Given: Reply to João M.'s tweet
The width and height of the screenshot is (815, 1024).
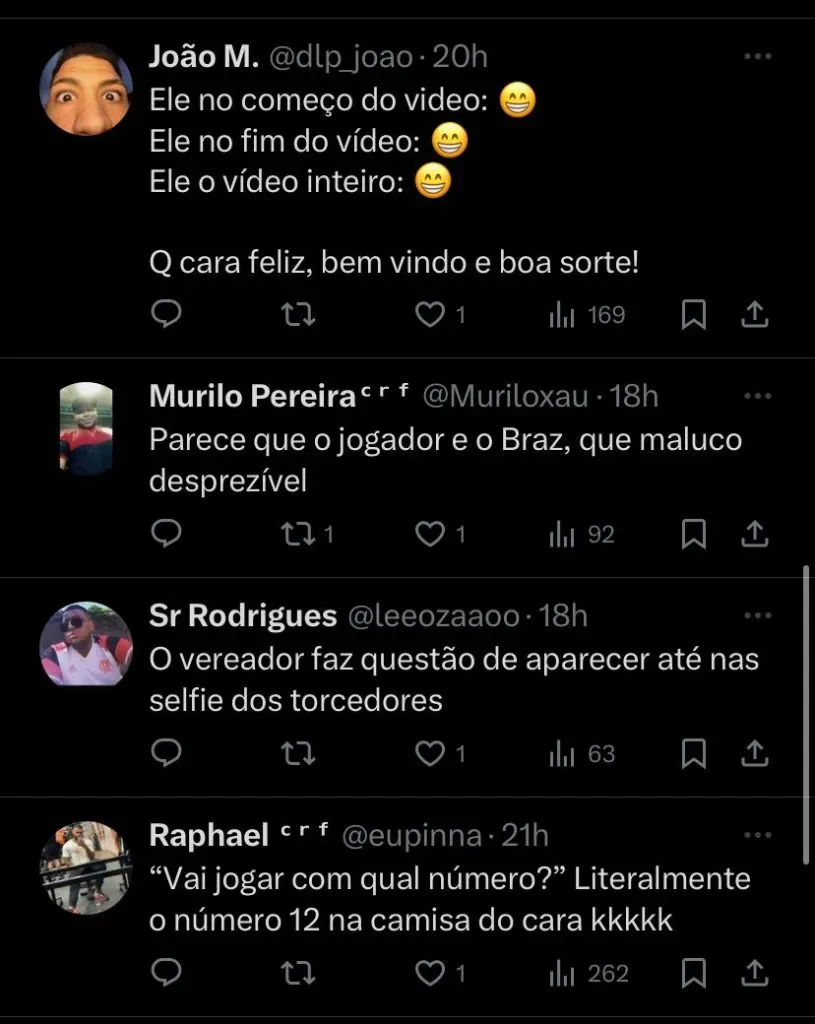Looking at the screenshot, I should tap(165, 315).
